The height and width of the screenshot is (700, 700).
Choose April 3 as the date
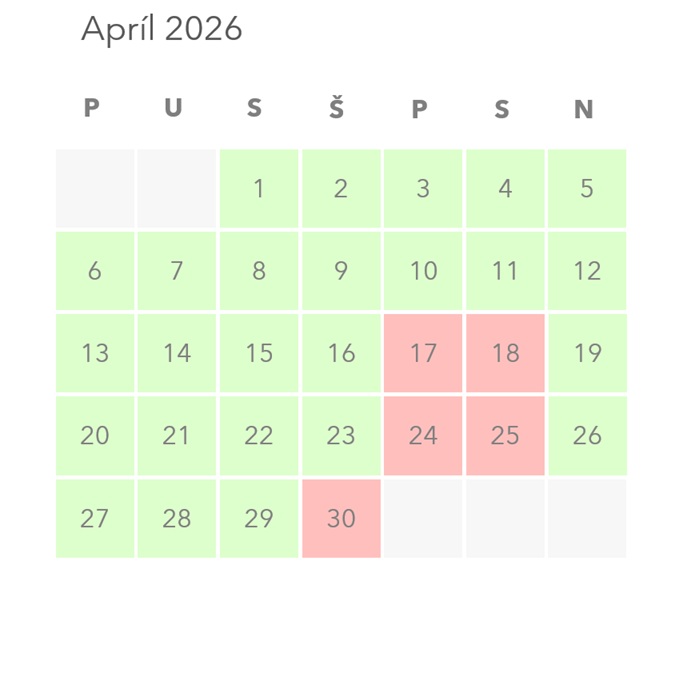tap(423, 189)
